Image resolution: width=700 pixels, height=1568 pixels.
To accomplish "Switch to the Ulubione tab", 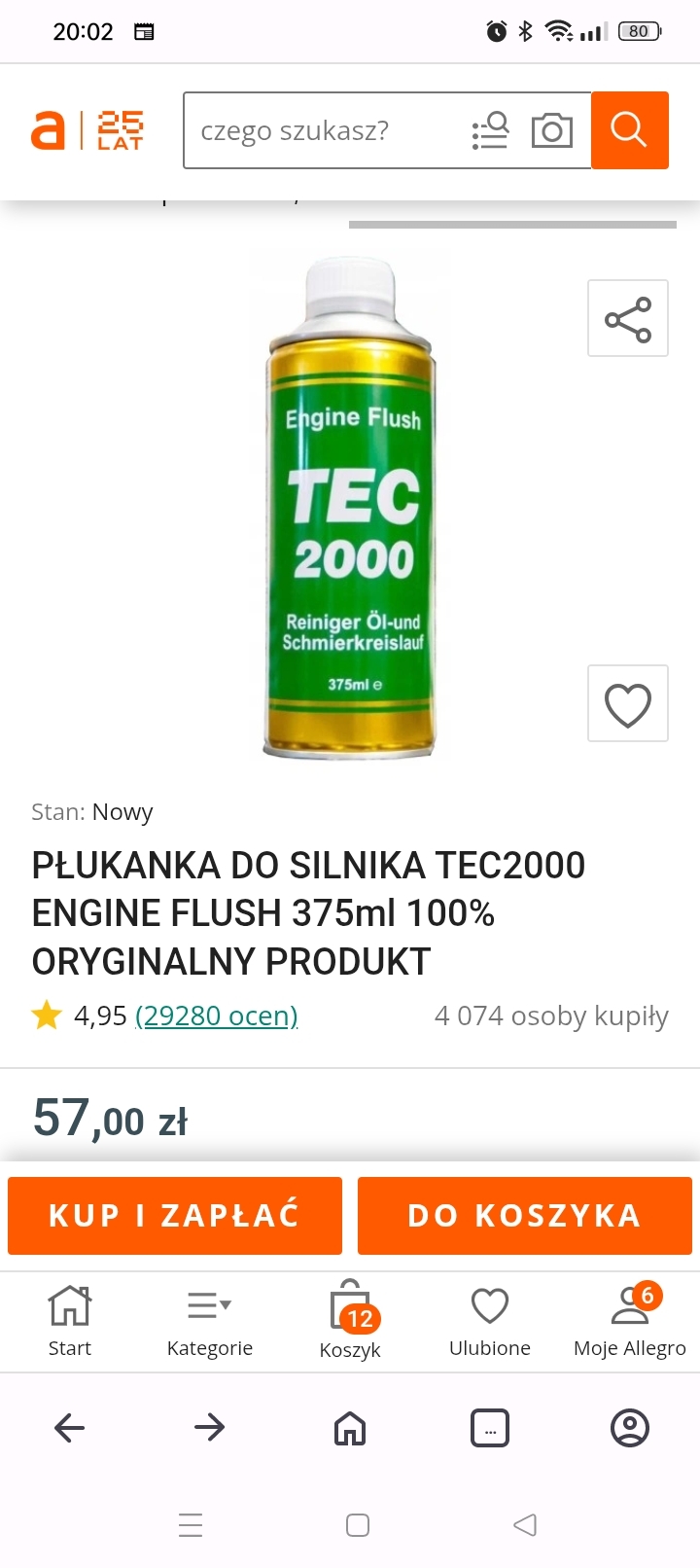I will (490, 1321).
